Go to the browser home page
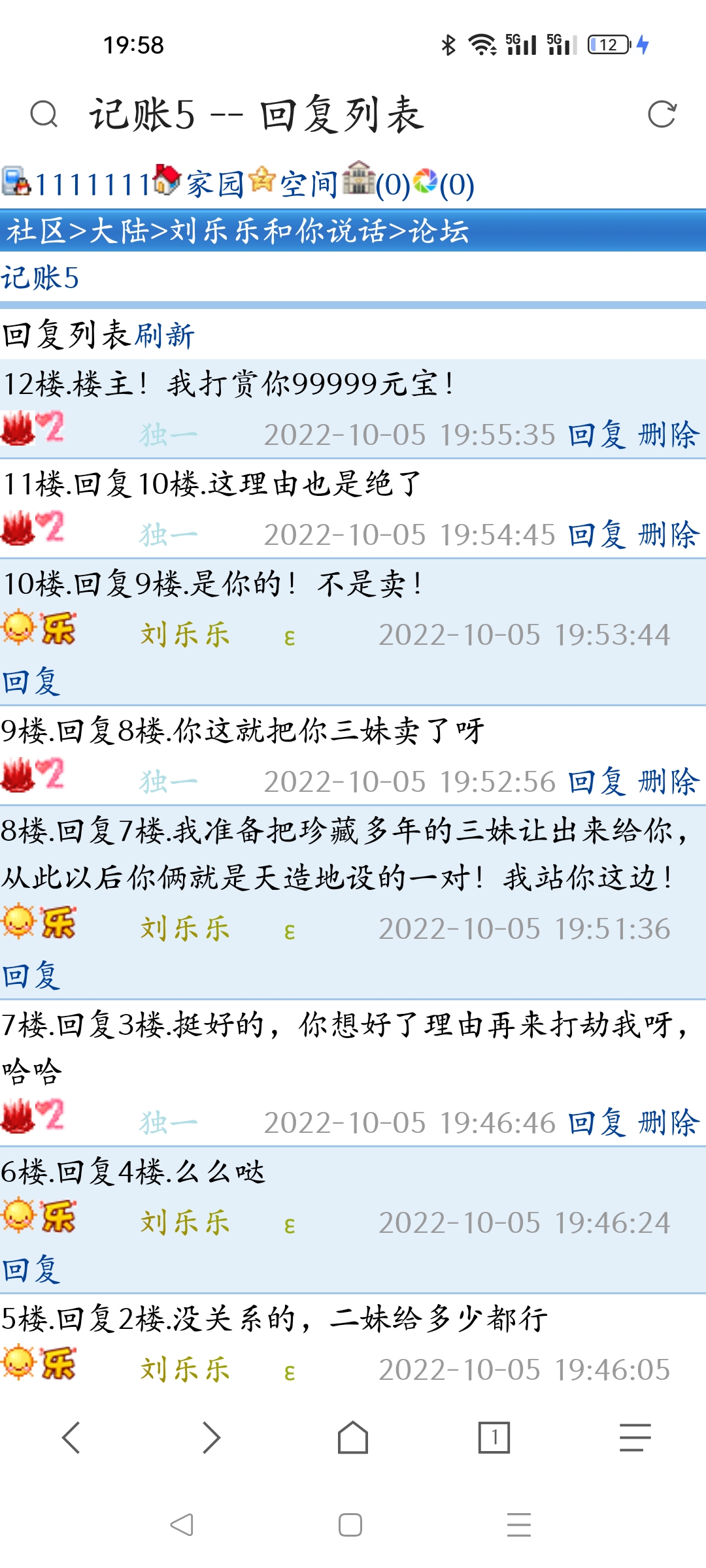706x1568 pixels. [x=352, y=1437]
